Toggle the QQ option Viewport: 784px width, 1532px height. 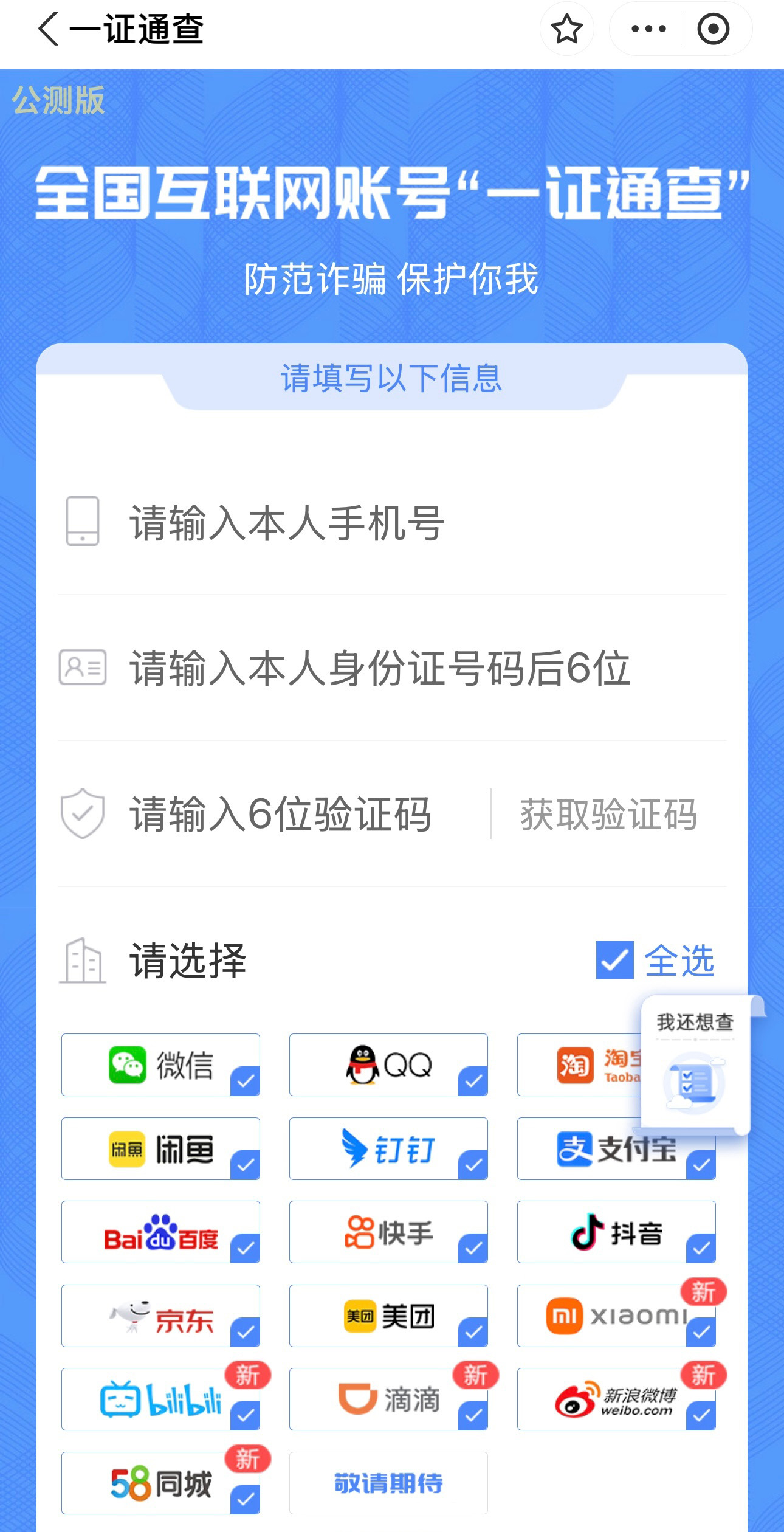(x=388, y=1065)
